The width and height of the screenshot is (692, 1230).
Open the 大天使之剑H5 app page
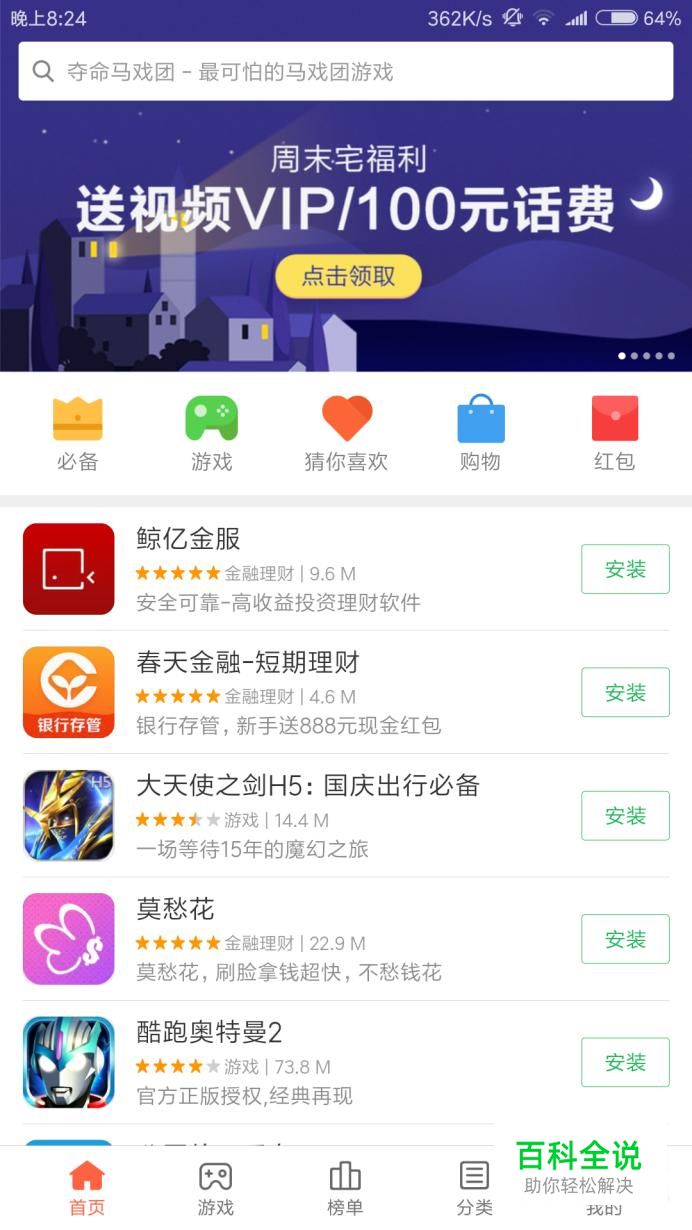(x=300, y=816)
